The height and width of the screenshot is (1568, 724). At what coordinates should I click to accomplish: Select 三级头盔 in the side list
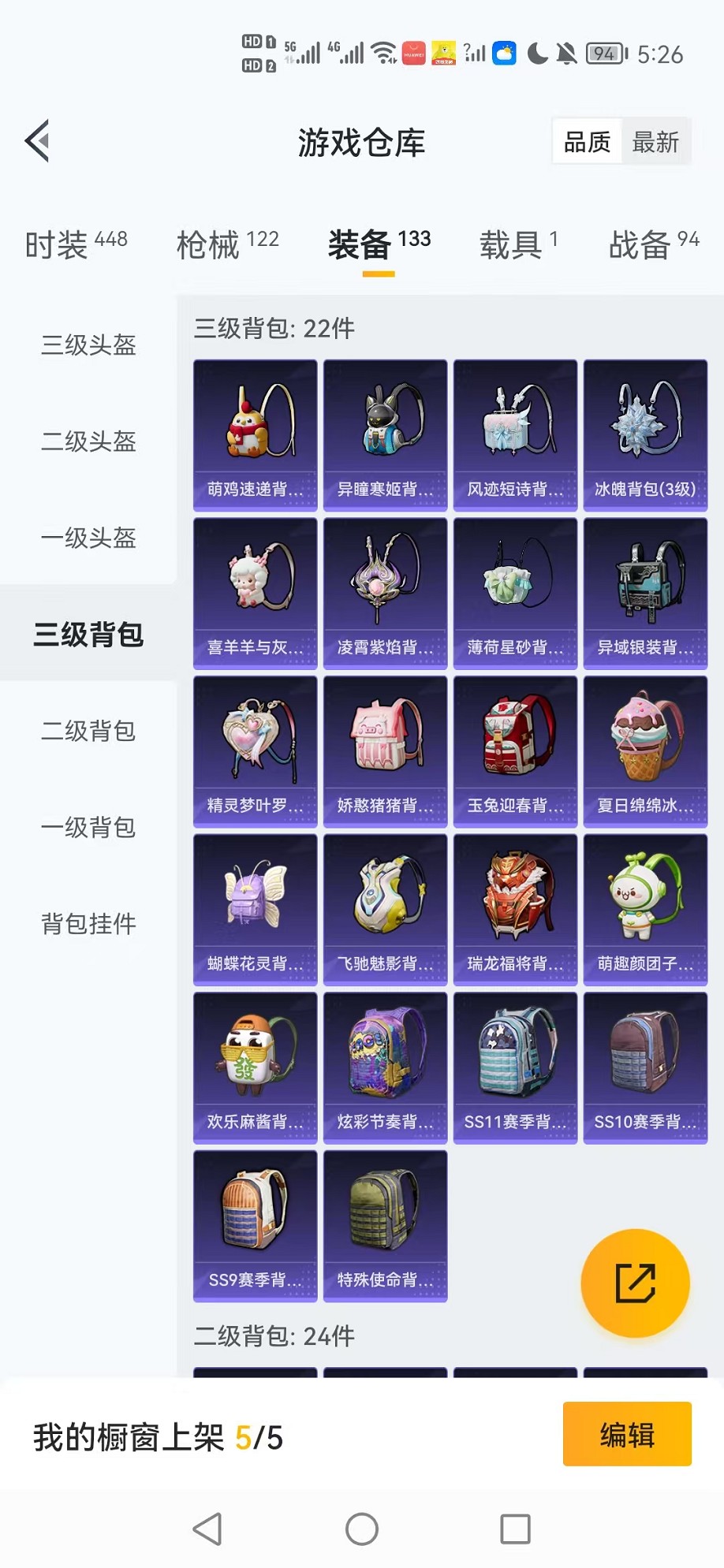click(x=88, y=345)
